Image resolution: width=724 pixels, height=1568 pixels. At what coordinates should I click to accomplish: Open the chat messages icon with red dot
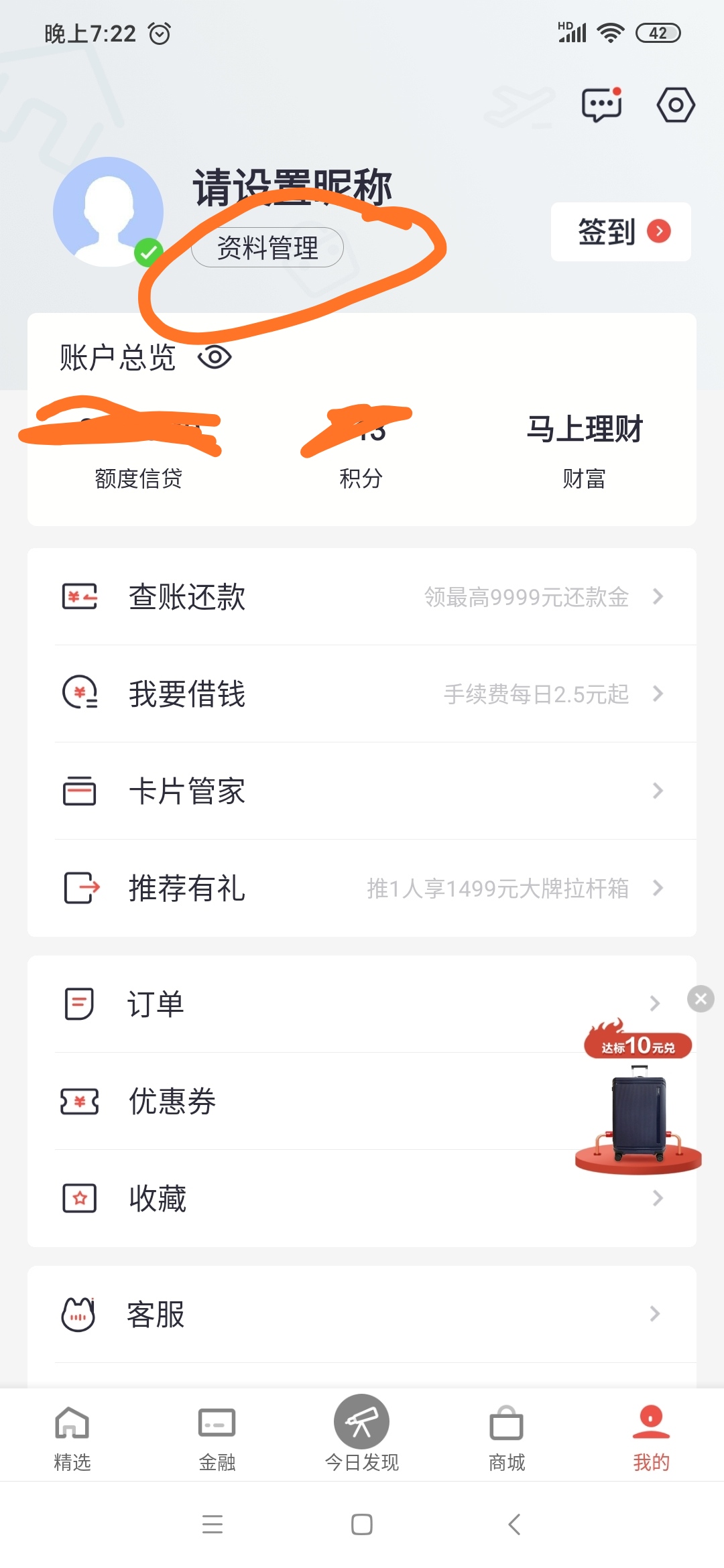tap(600, 105)
